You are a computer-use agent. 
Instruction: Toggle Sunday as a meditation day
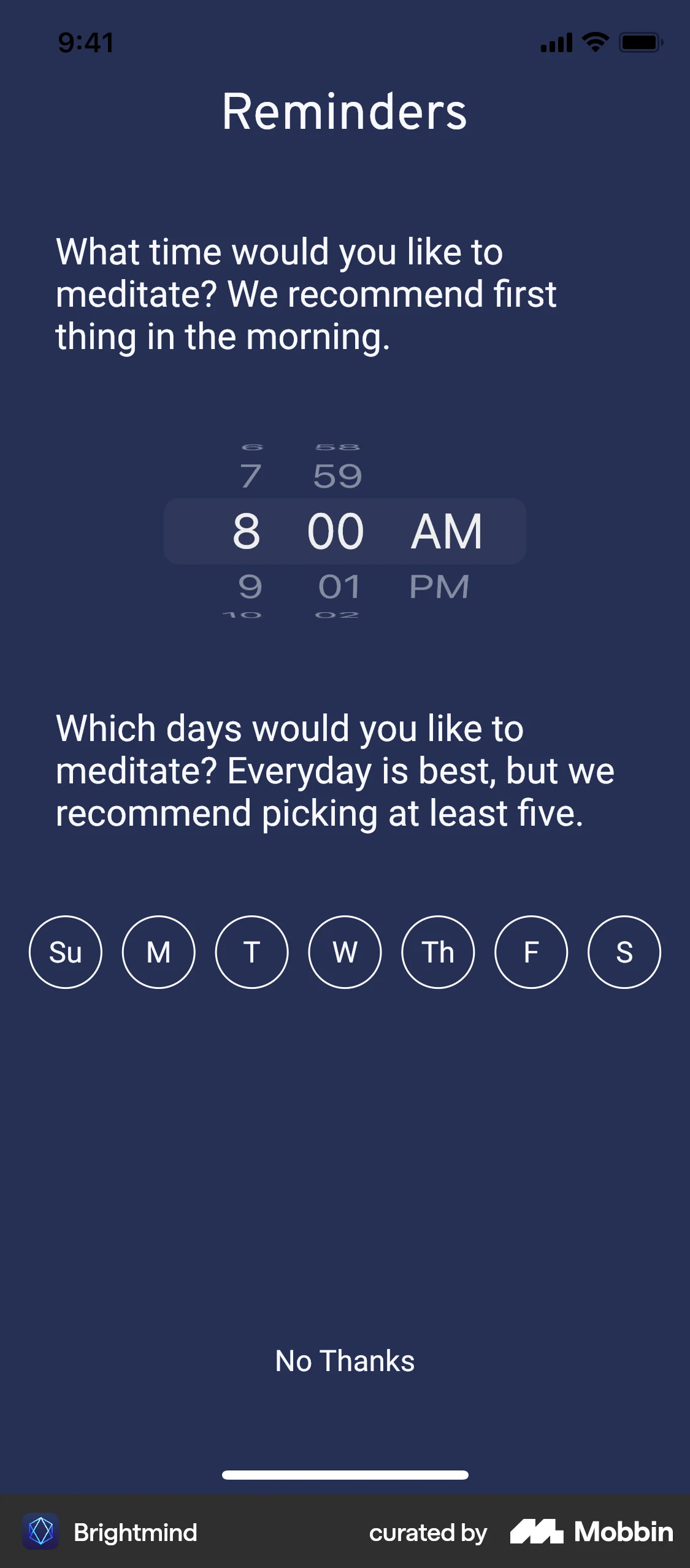point(65,952)
